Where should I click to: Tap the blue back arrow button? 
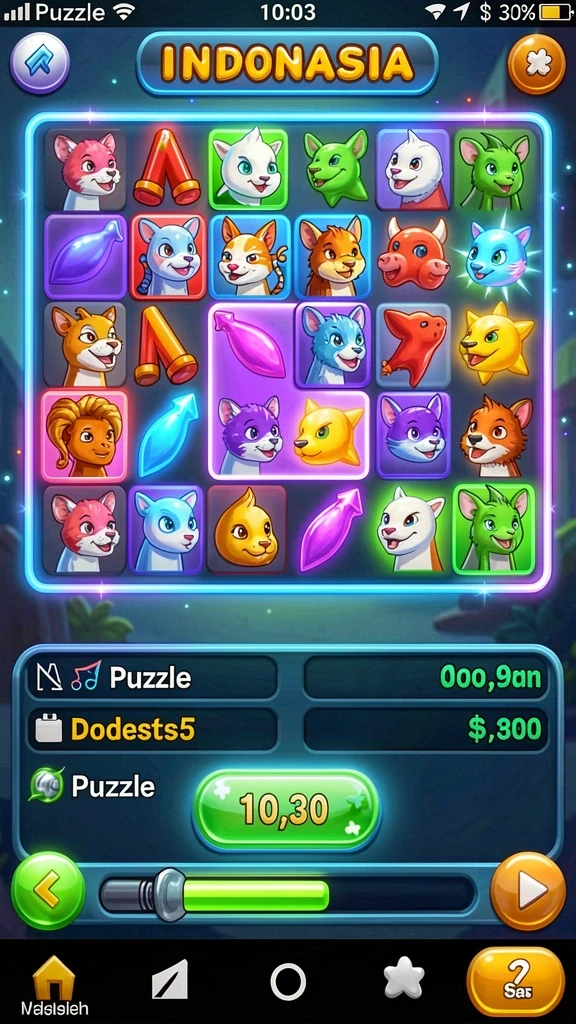coord(40,63)
